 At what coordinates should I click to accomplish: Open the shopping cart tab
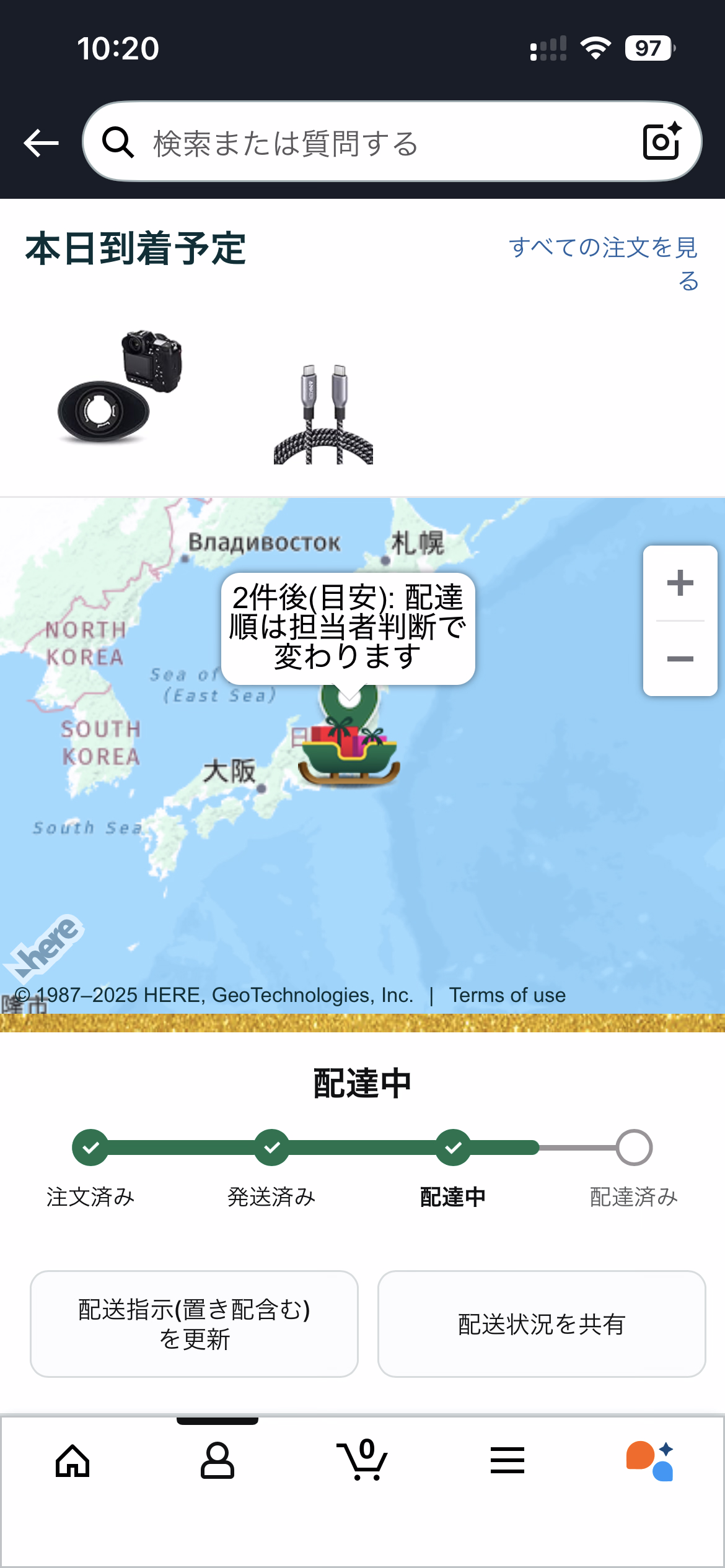click(362, 1461)
